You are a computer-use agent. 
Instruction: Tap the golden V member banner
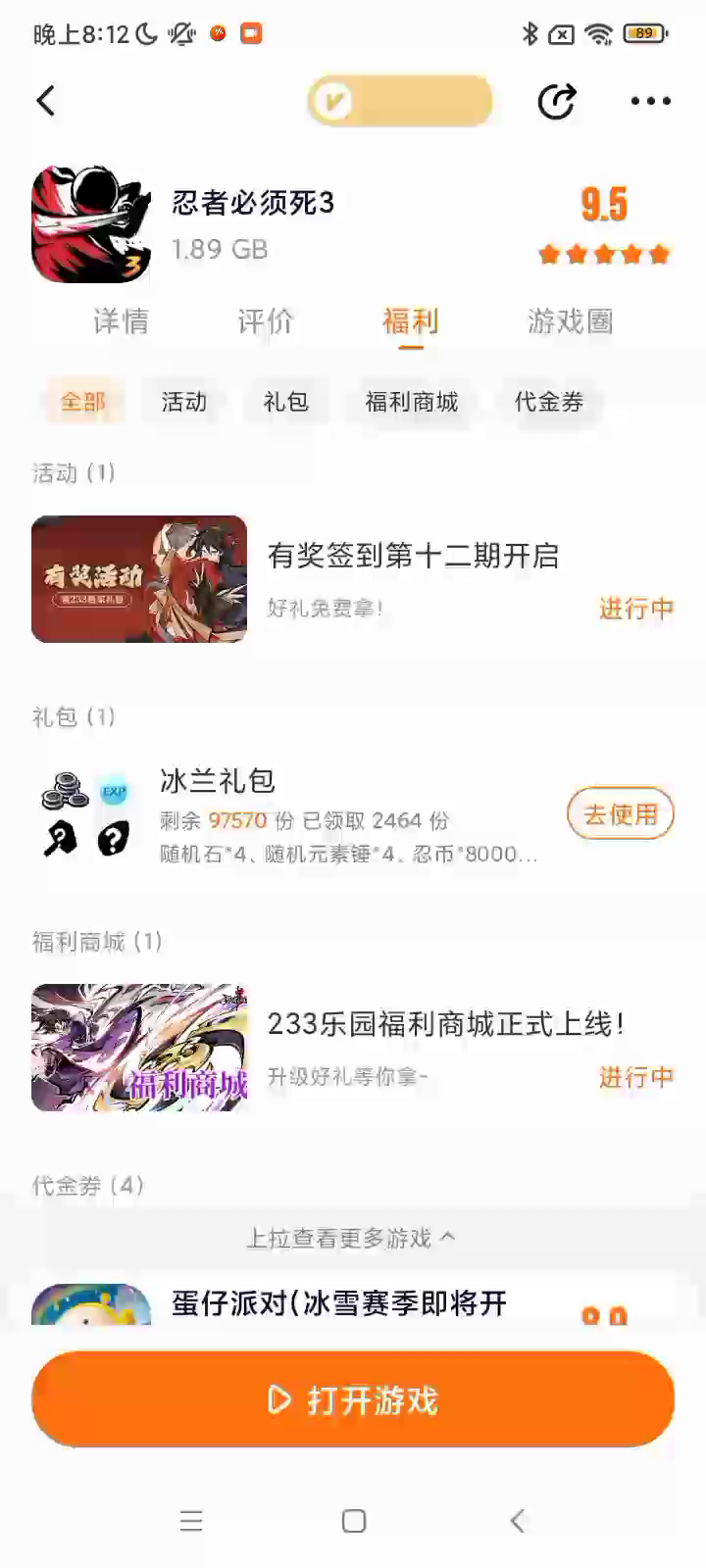tap(399, 101)
